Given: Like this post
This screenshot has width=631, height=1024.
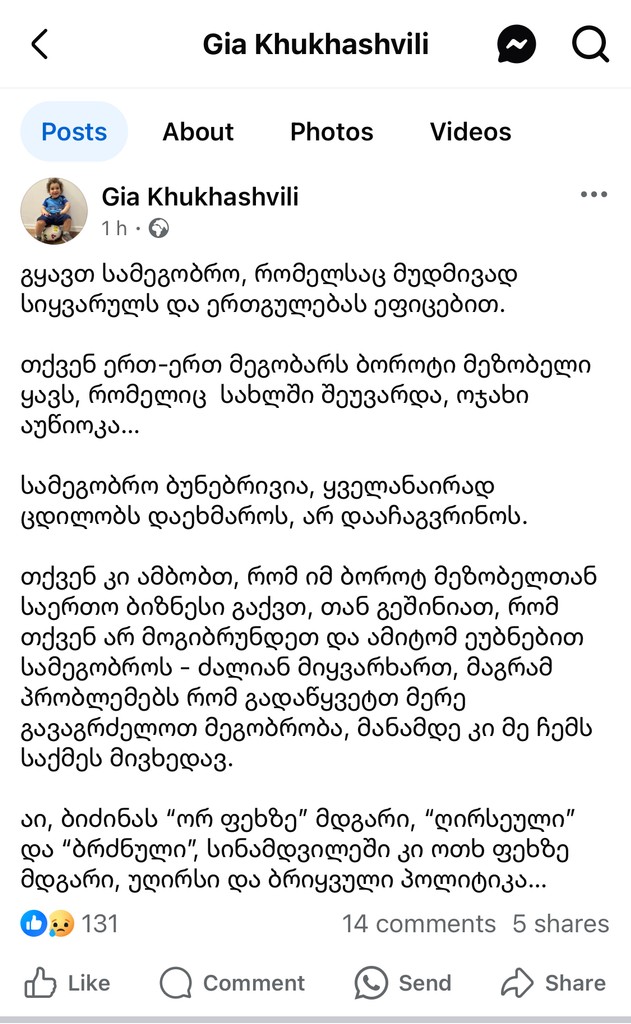Looking at the screenshot, I should 68,983.
